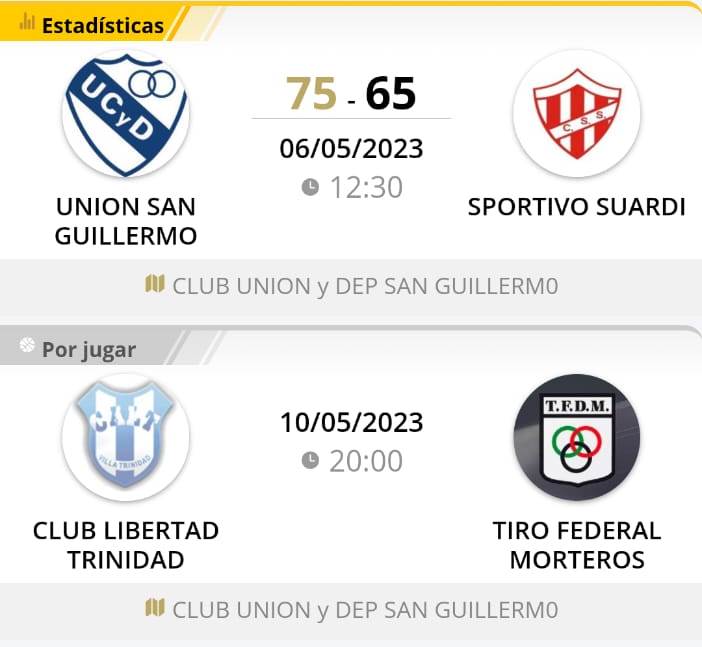Open Union San Guillermo team page
Viewport: 702px width, 647px height.
tap(126, 114)
